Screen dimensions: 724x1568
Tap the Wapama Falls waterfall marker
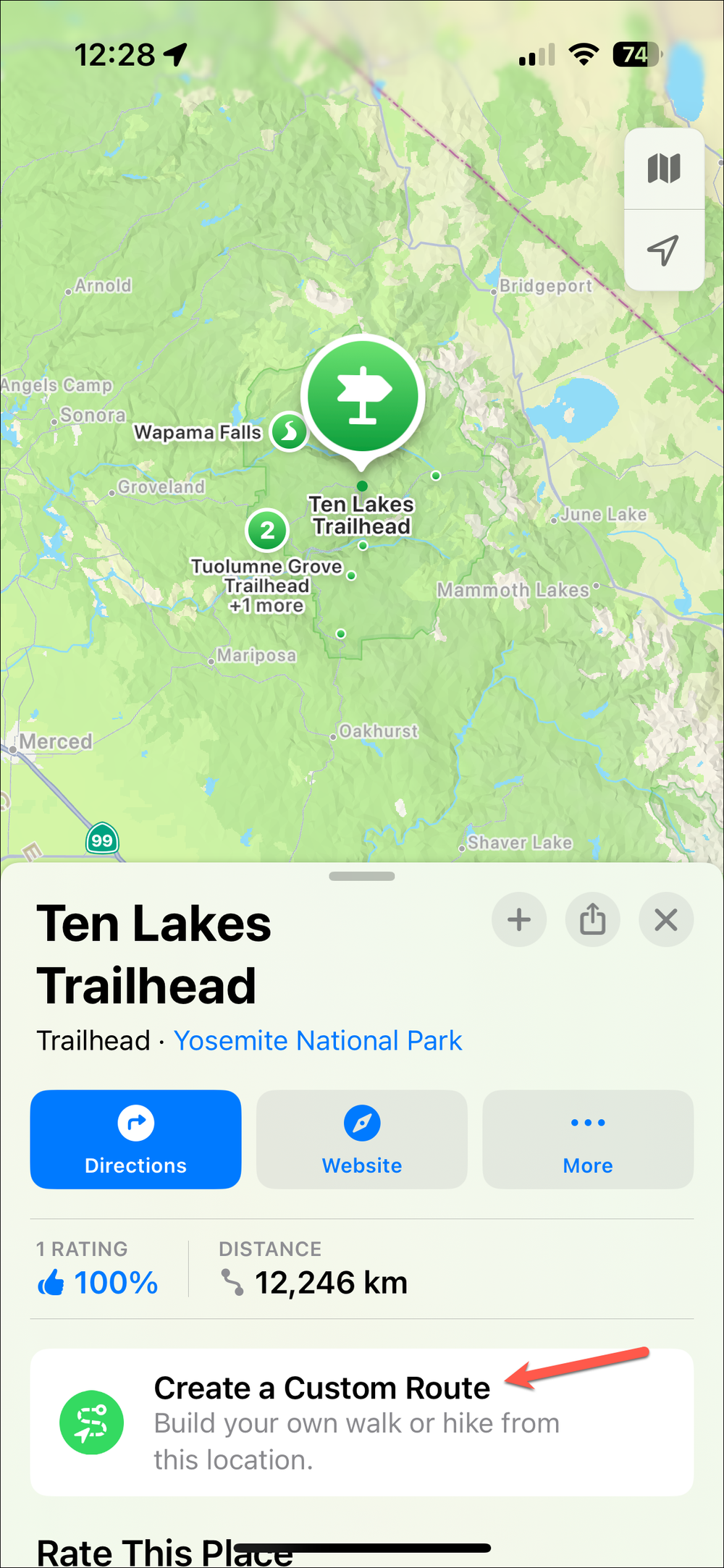click(x=287, y=431)
